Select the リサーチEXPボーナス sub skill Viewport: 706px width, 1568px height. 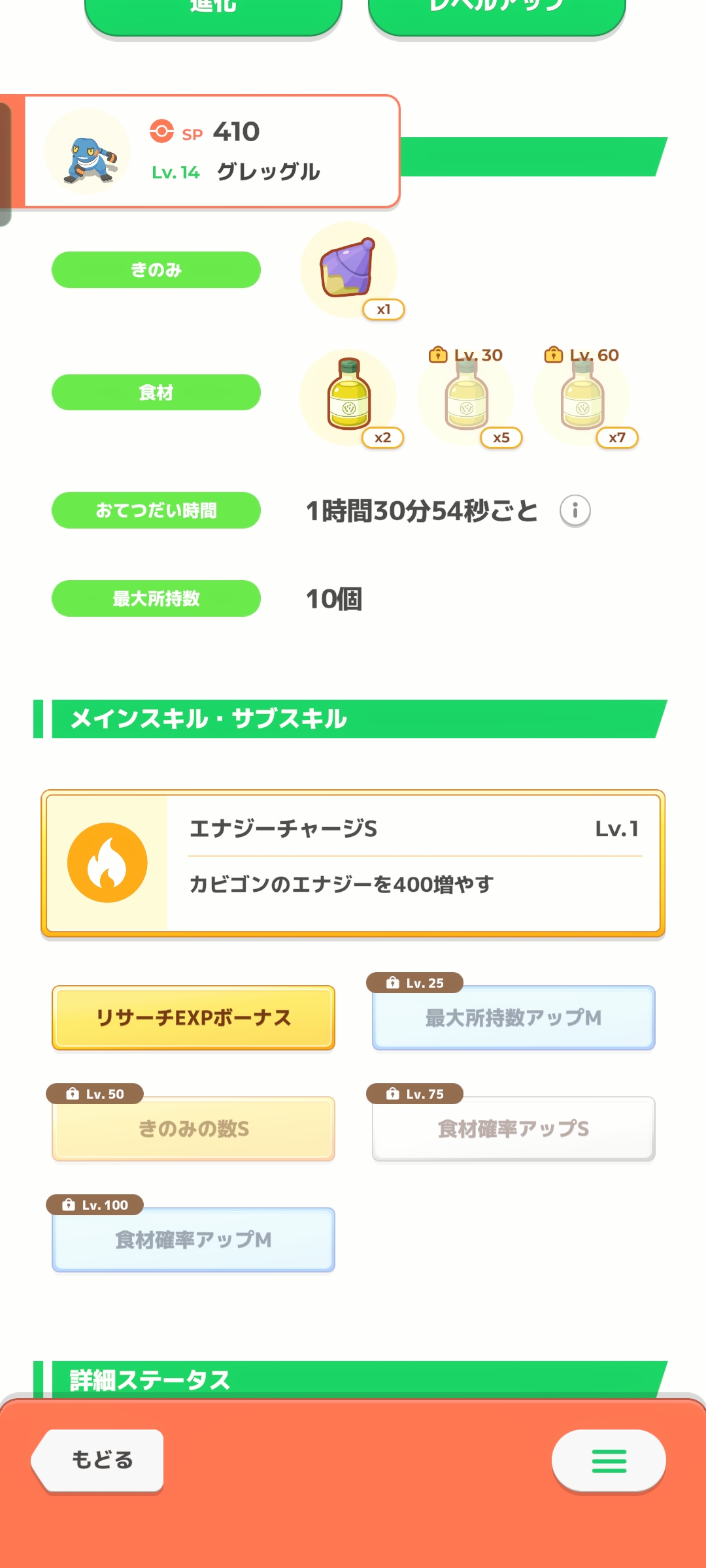tap(193, 1018)
